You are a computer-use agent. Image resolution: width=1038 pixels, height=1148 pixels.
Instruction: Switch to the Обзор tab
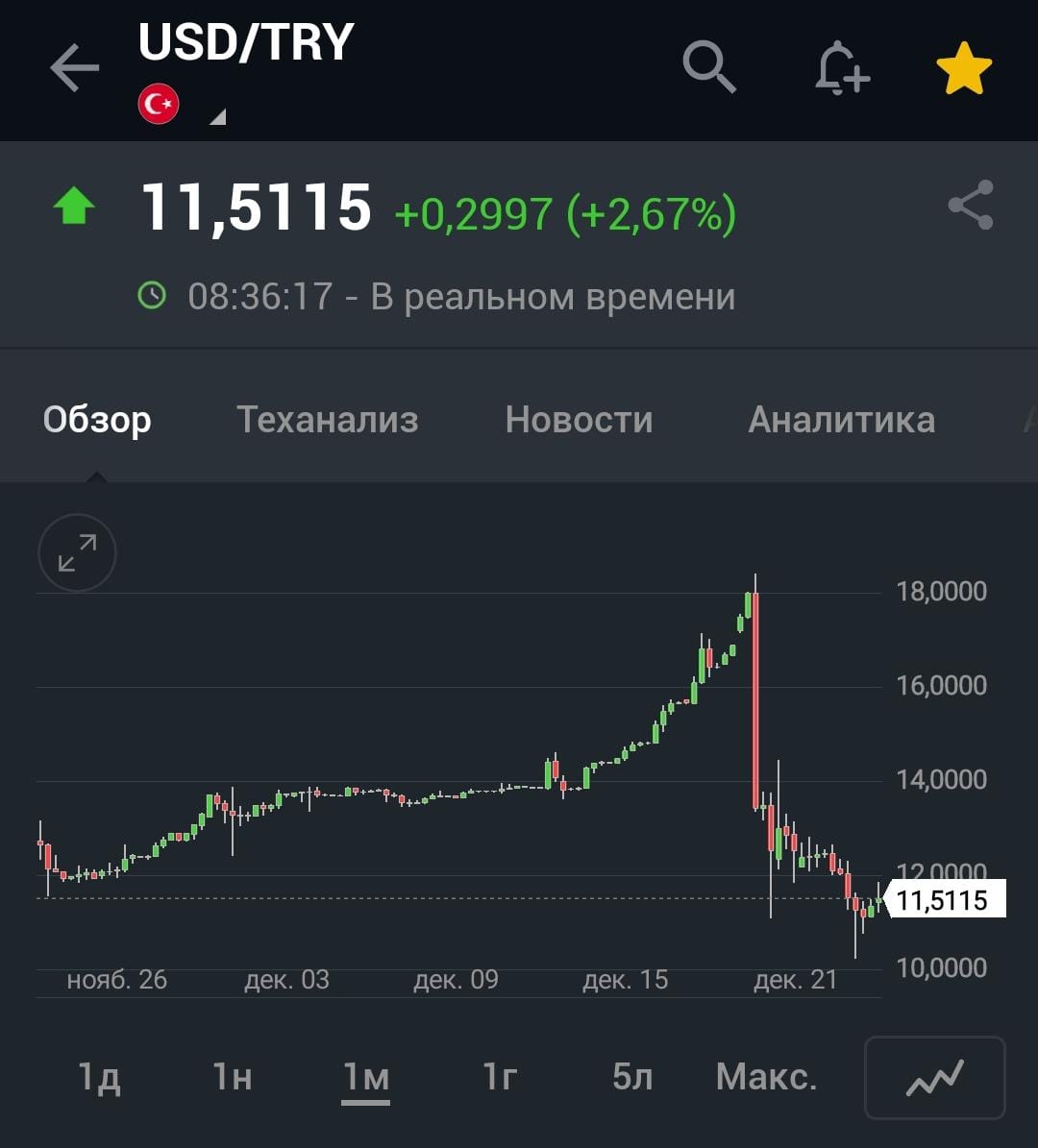pos(97,420)
